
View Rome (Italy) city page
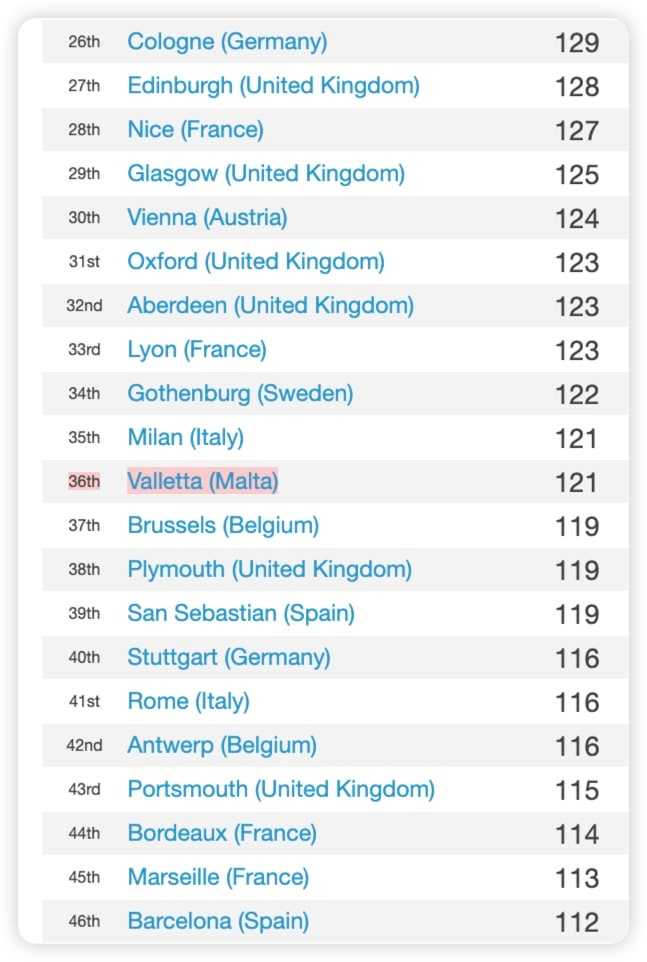[188, 702]
